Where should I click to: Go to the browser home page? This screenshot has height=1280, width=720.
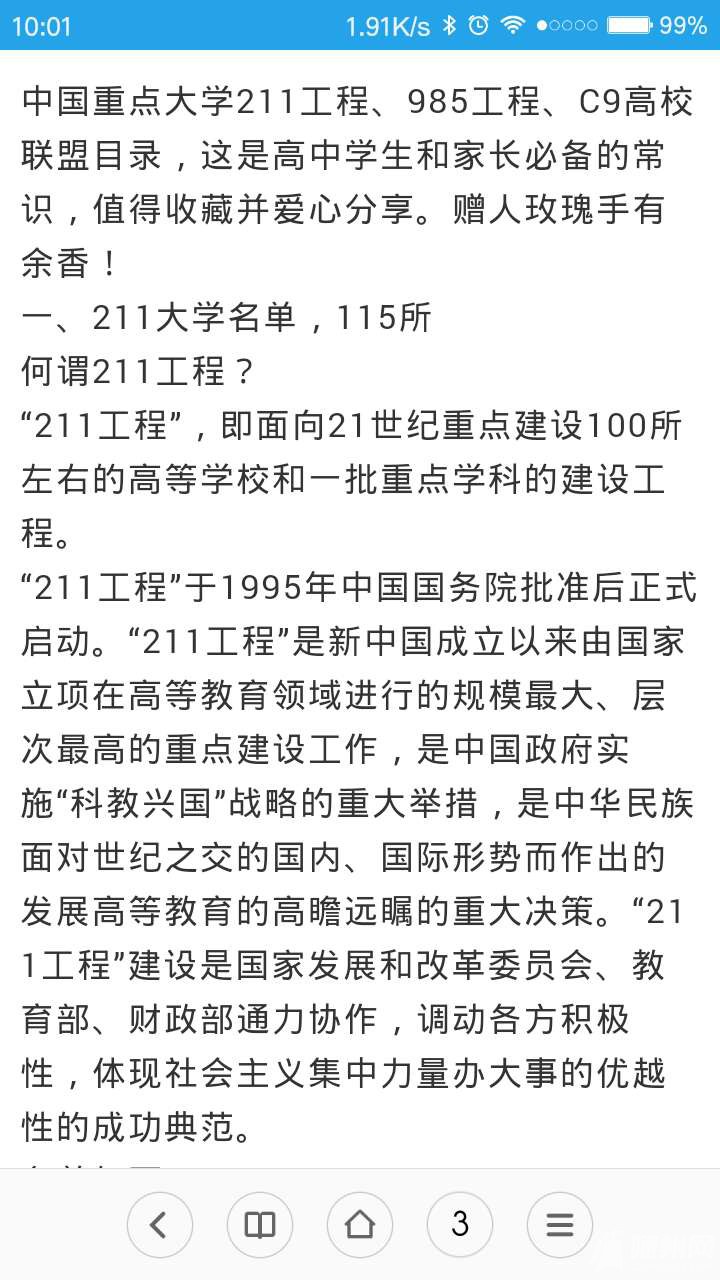tap(360, 1225)
